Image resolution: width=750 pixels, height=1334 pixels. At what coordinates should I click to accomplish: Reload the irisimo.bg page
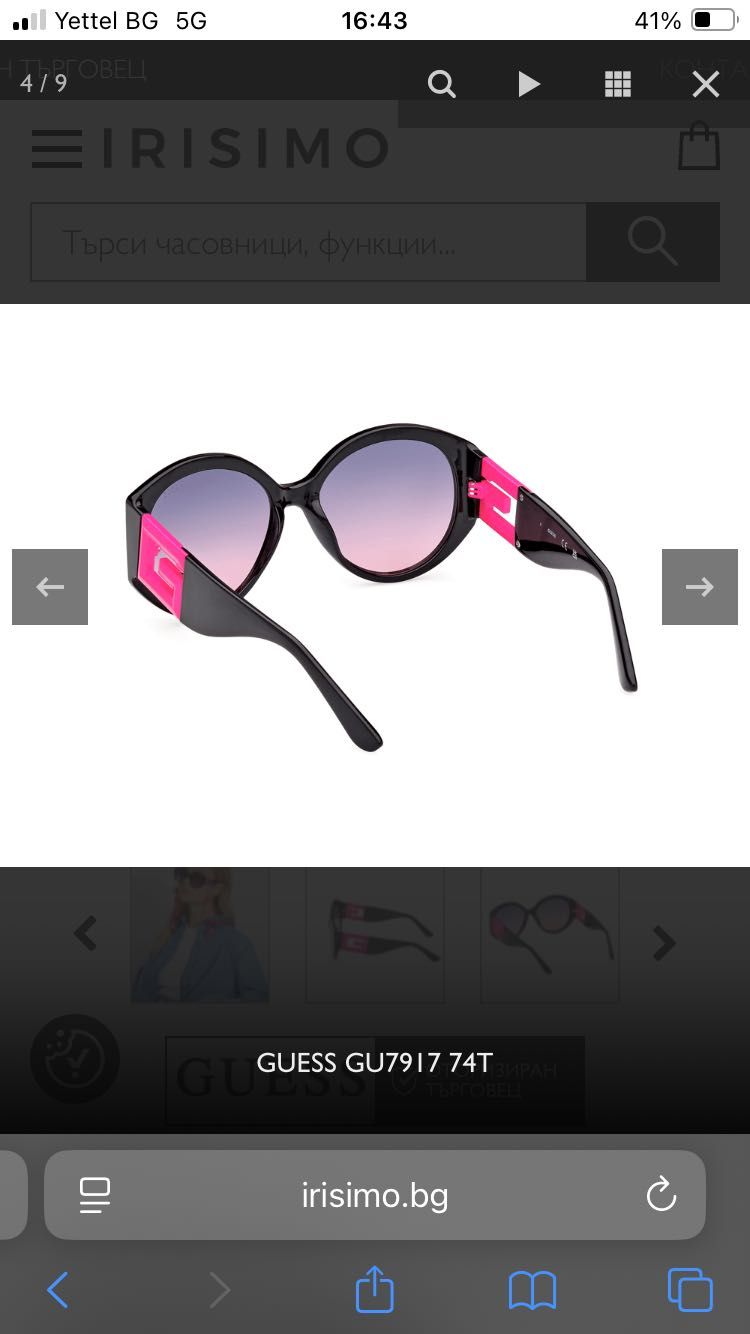[x=661, y=1194]
